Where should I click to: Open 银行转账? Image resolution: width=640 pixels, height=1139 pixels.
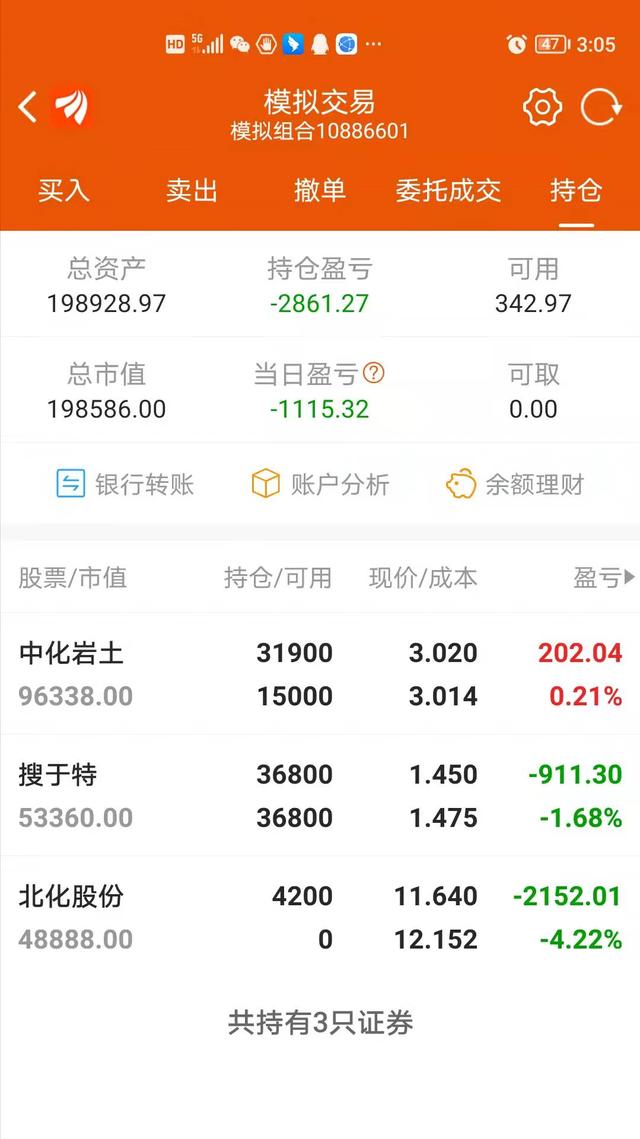coord(126,484)
